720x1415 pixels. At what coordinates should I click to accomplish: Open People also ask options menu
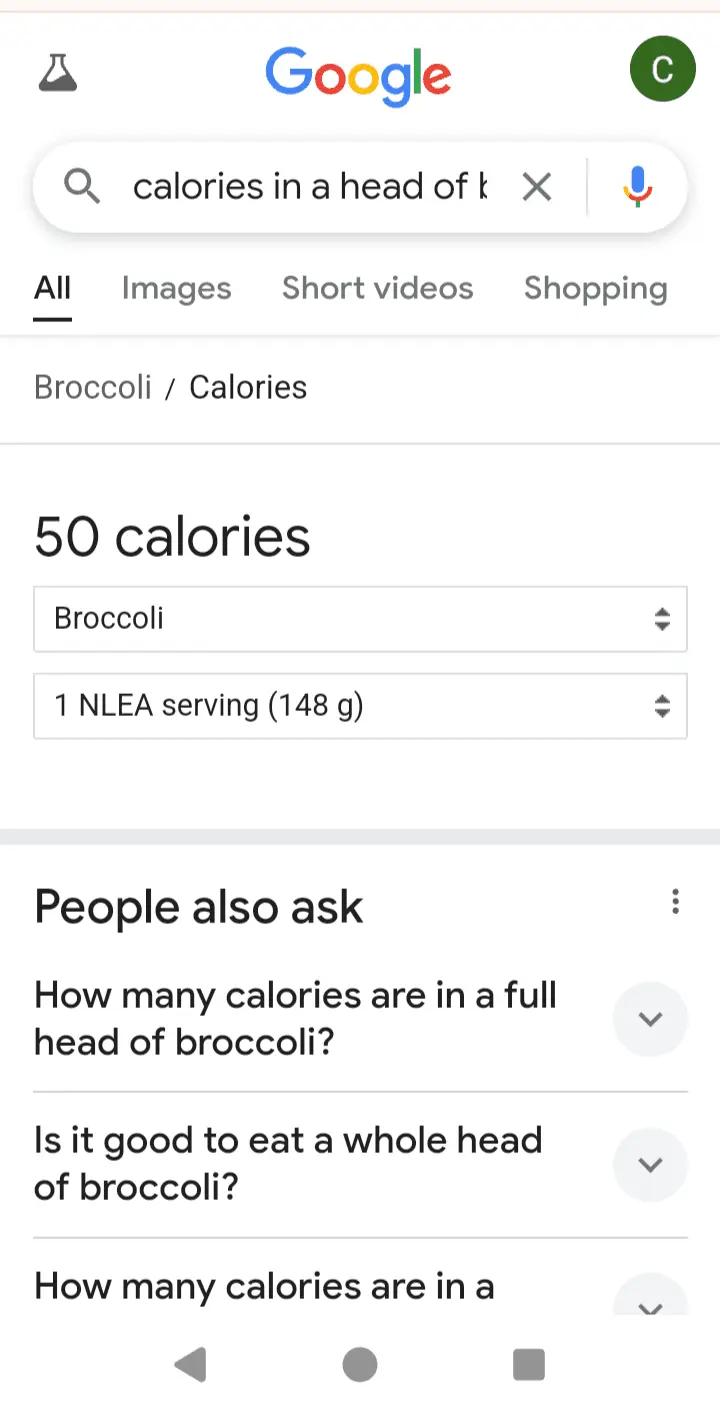click(676, 902)
